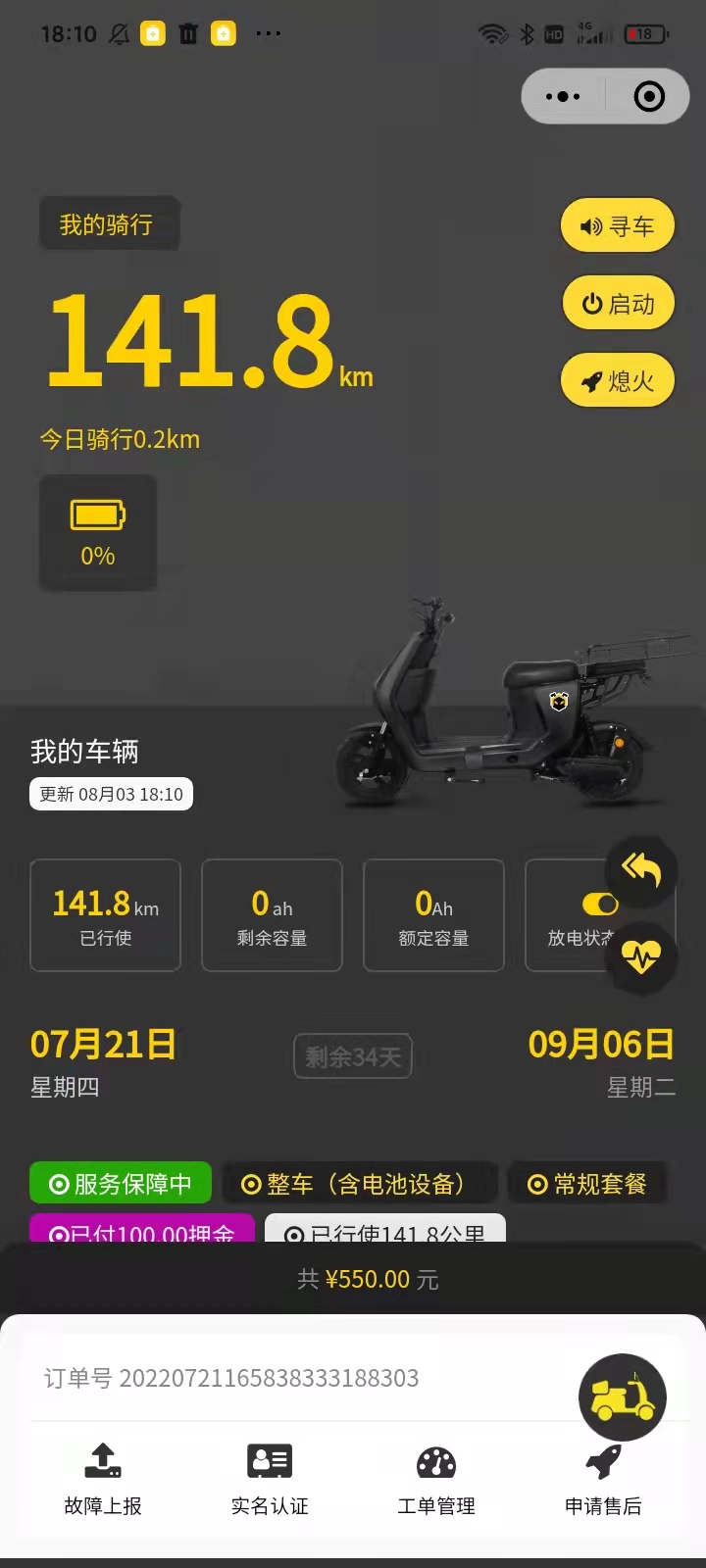Start the scooter with 启动
The height and width of the screenshot is (1568, 706).
click(618, 304)
